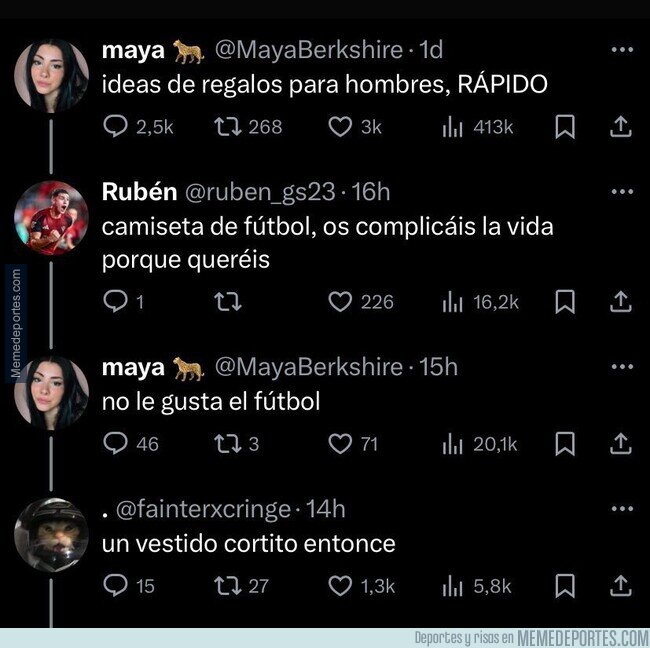Share maya's "no le gusta el fútbol" tweet

tap(619, 443)
